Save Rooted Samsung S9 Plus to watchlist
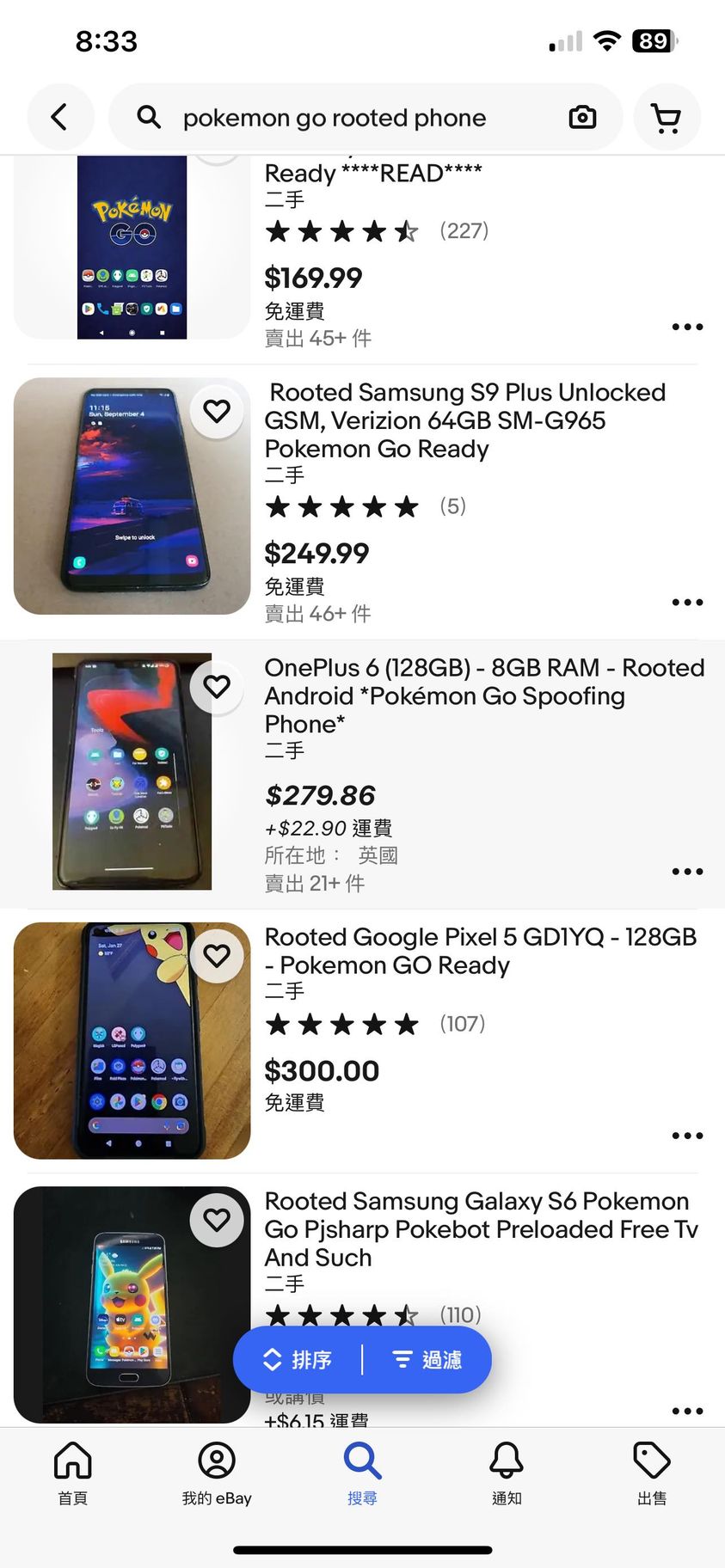The height and width of the screenshot is (1568, 725). (217, 412)
